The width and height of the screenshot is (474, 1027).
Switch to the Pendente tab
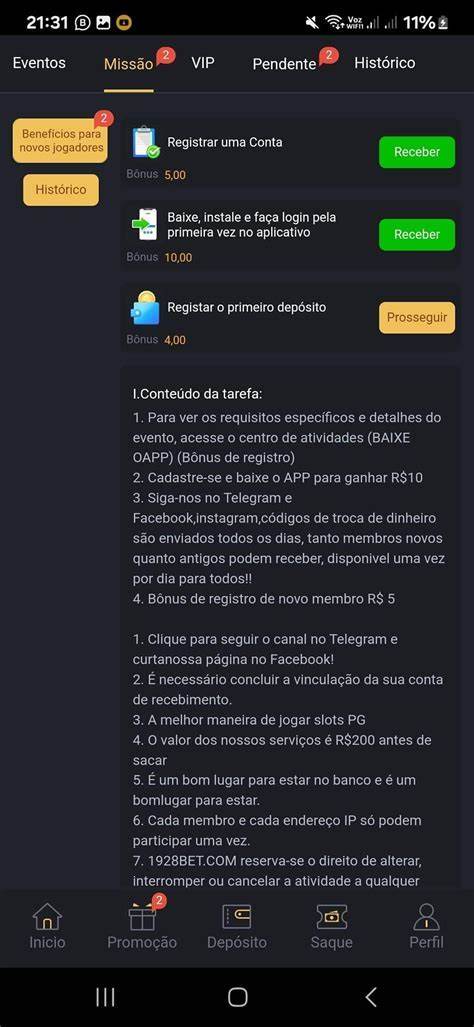[284, 64]
